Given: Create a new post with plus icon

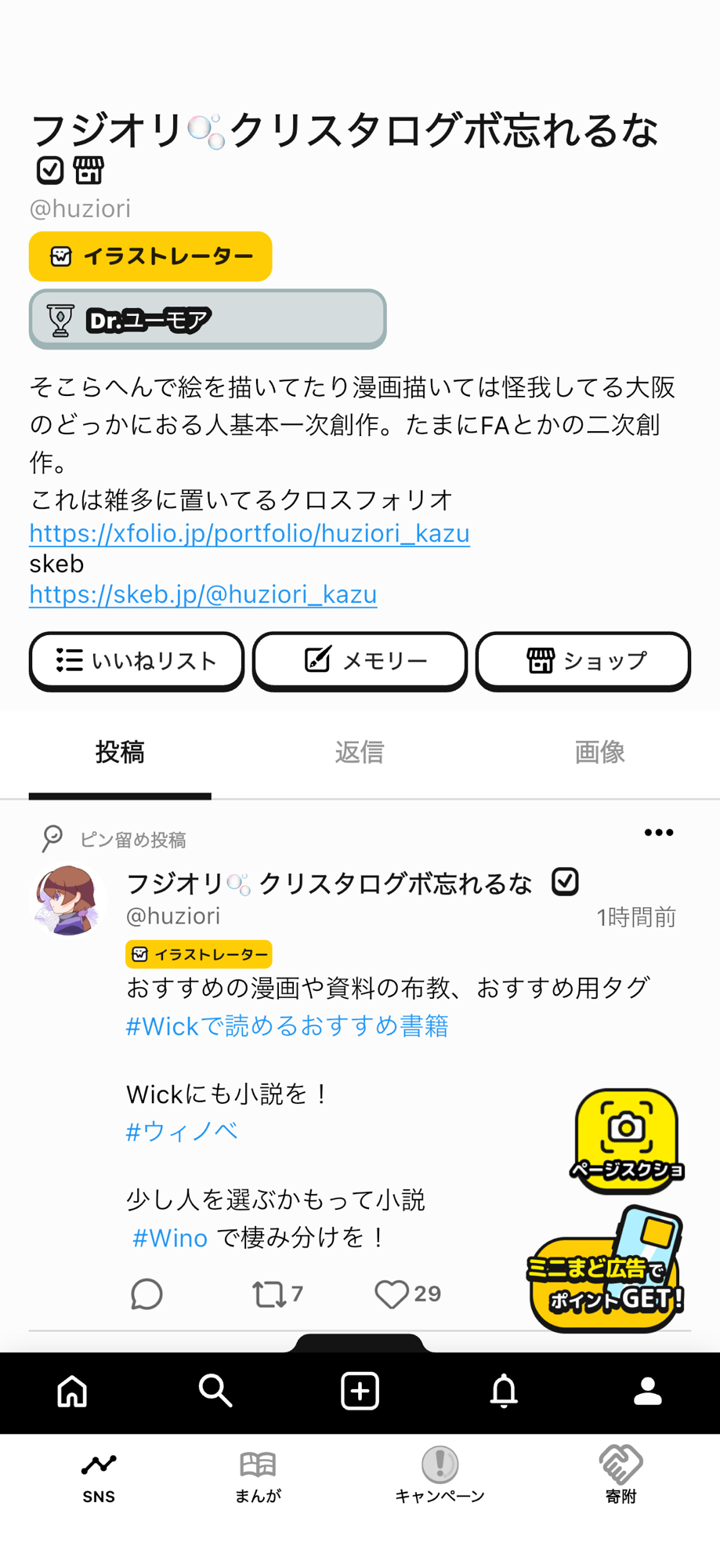Looking at the screenshot, I should coord(360,1392).
